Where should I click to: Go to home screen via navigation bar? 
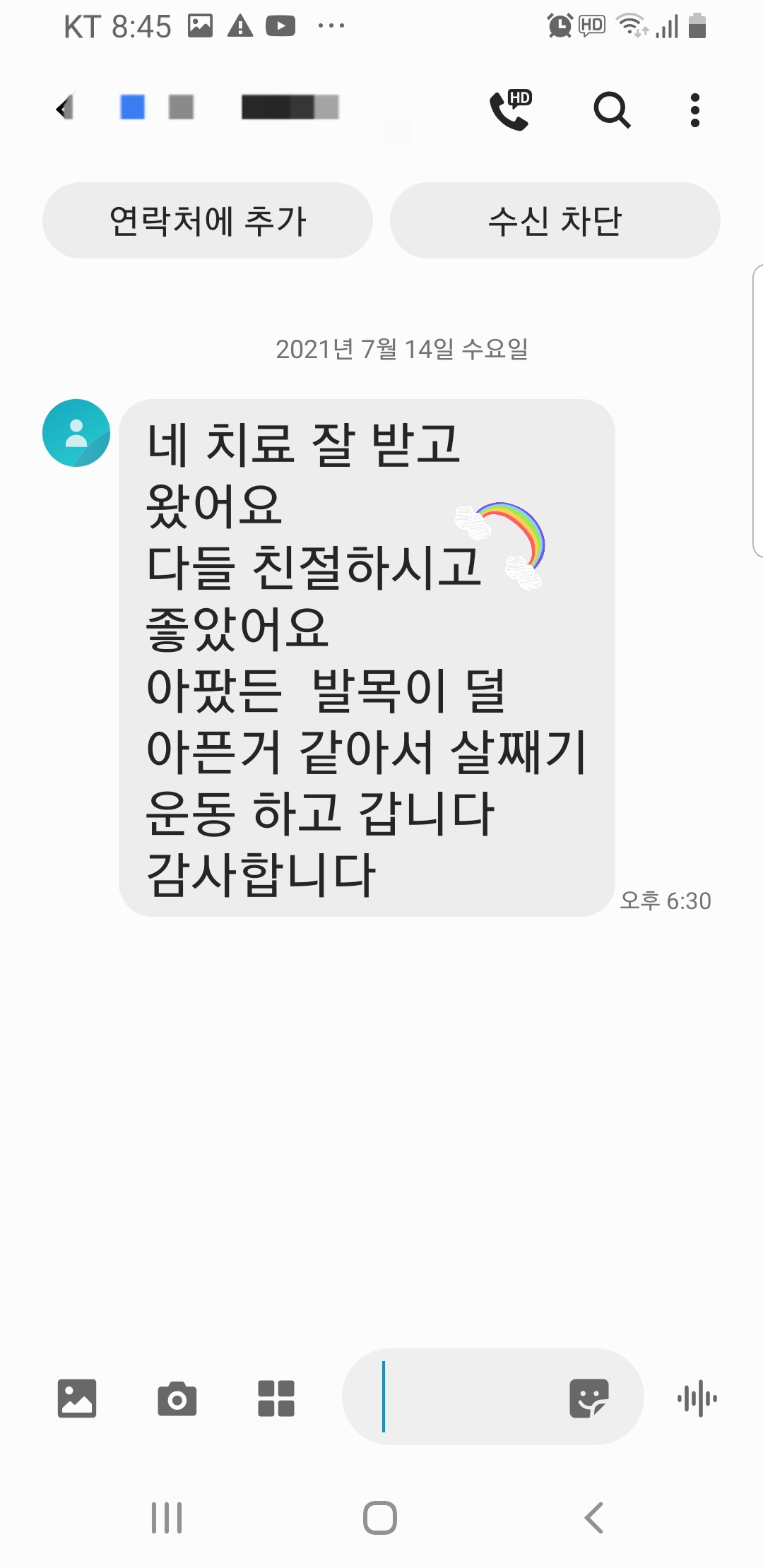pos(380,1517)
